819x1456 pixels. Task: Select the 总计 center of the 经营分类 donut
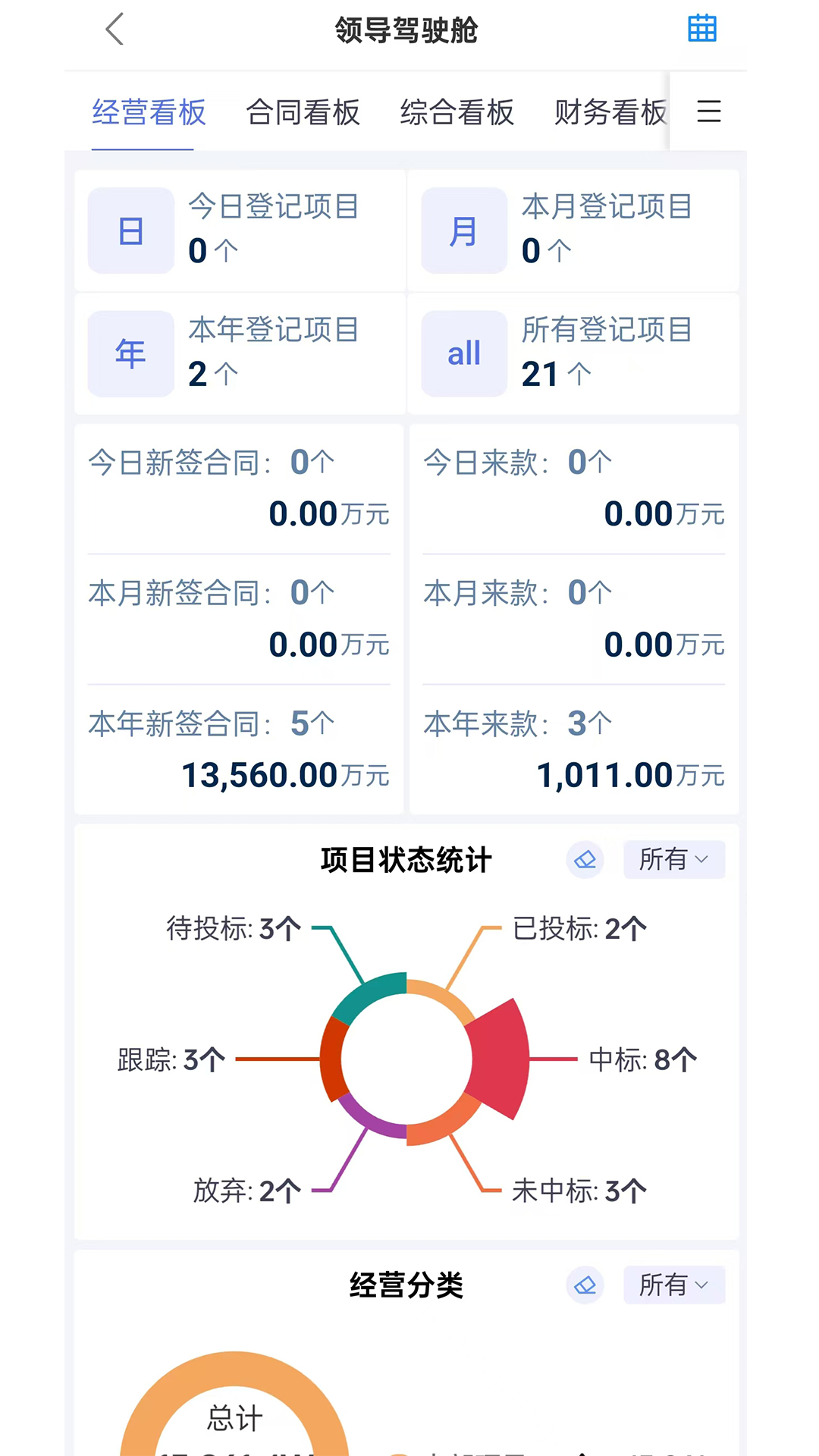[x=233, y=1417]
